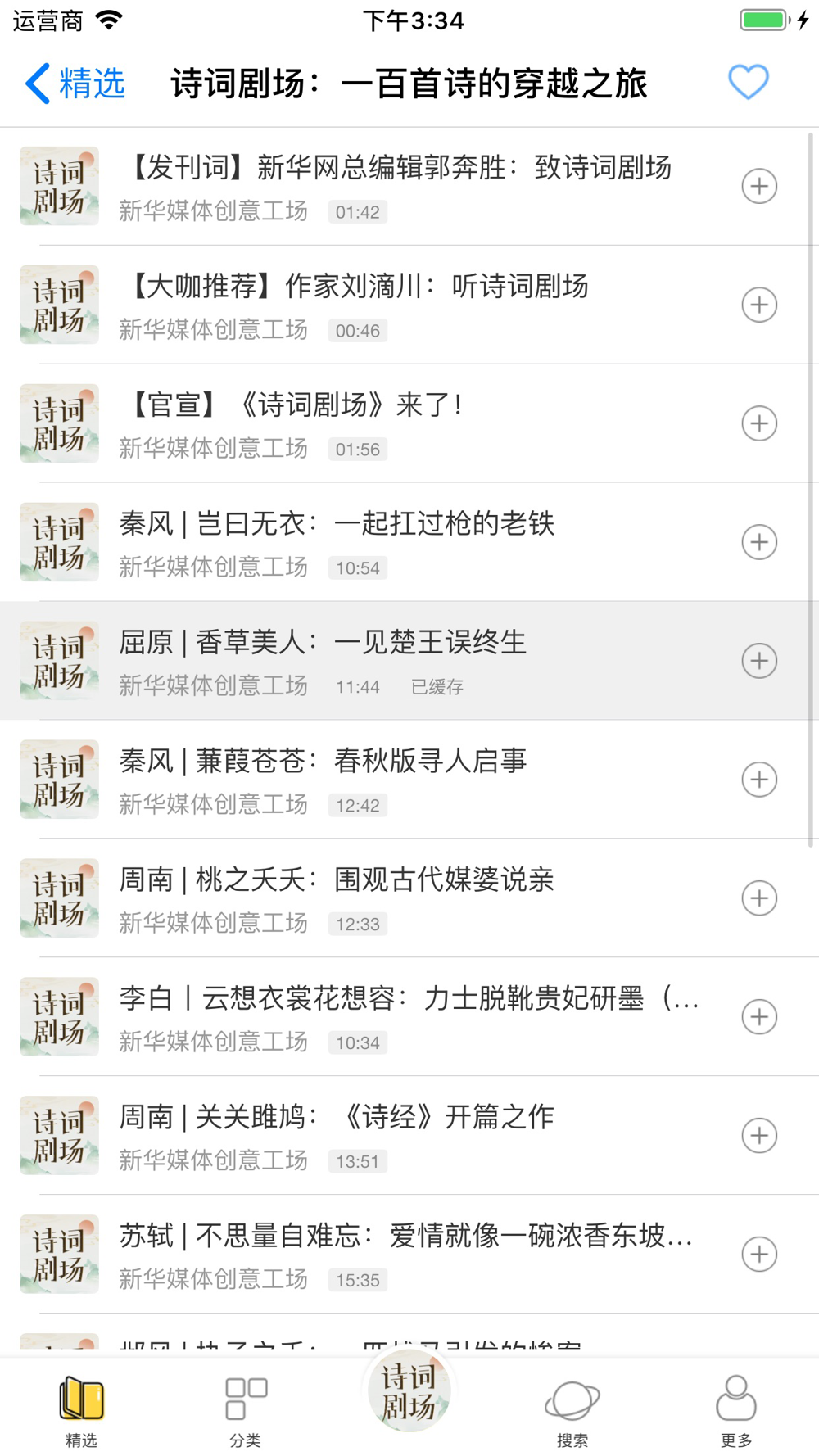Image resolution: width=819 pixels, height=1456 pixels.
Task: Tap the plus icon for 苏轼 | 不思量自难忘
Action: 759,1255
